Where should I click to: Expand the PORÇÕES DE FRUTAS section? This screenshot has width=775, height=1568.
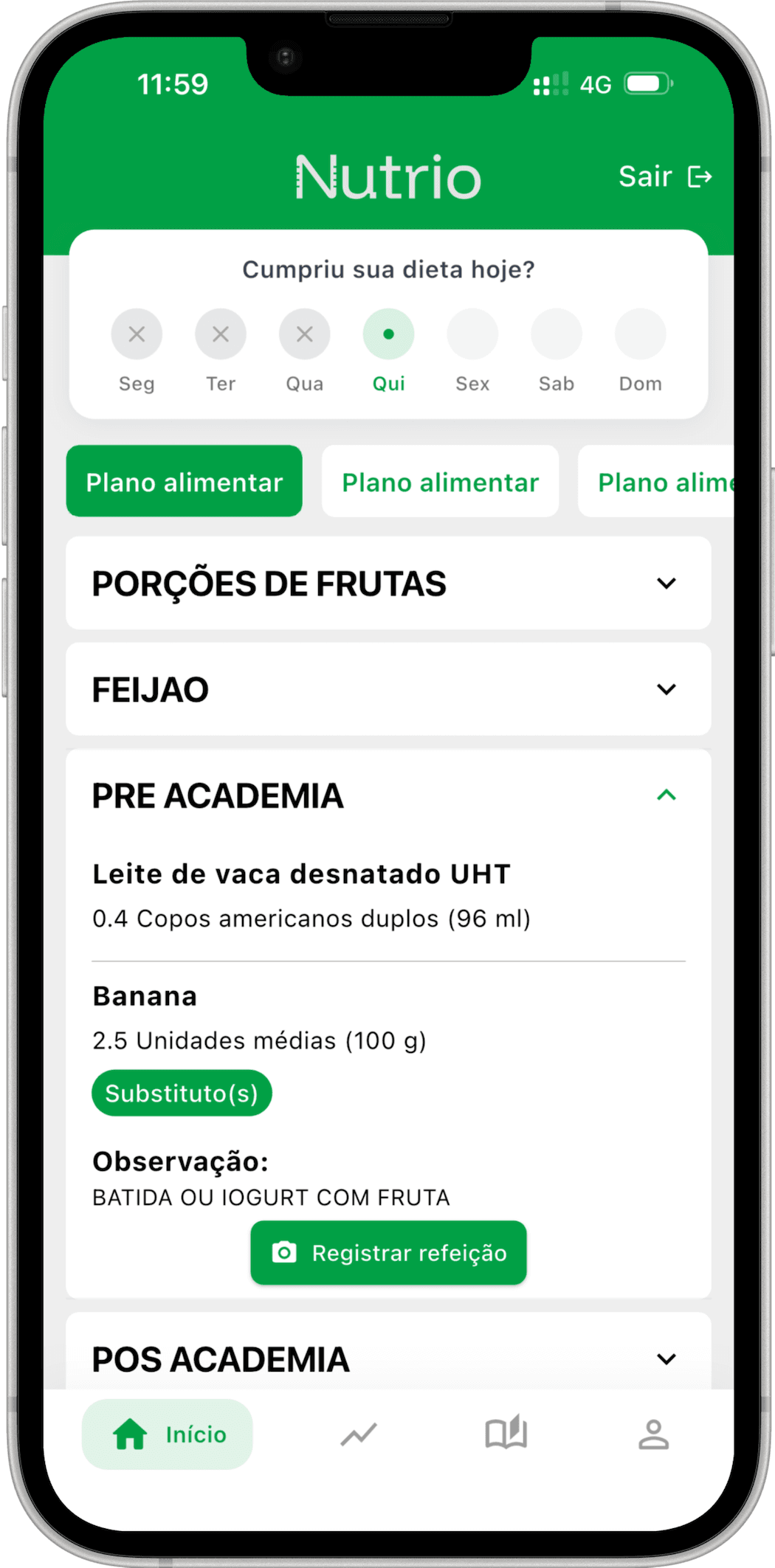pyautogui.click(x=666, y=583)
